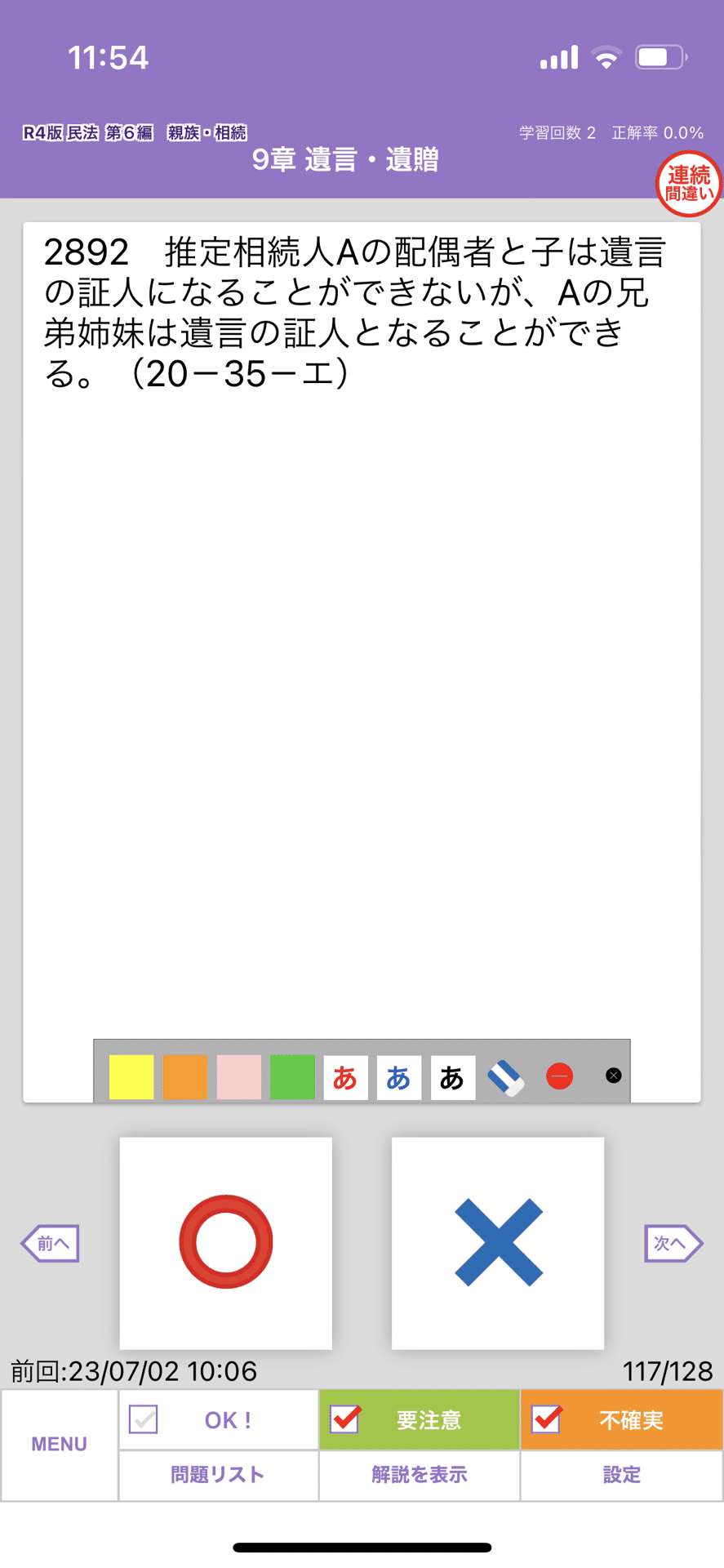Close the highlighter toolbar
The image size is (724, 1568).
tap(614, 1076)
